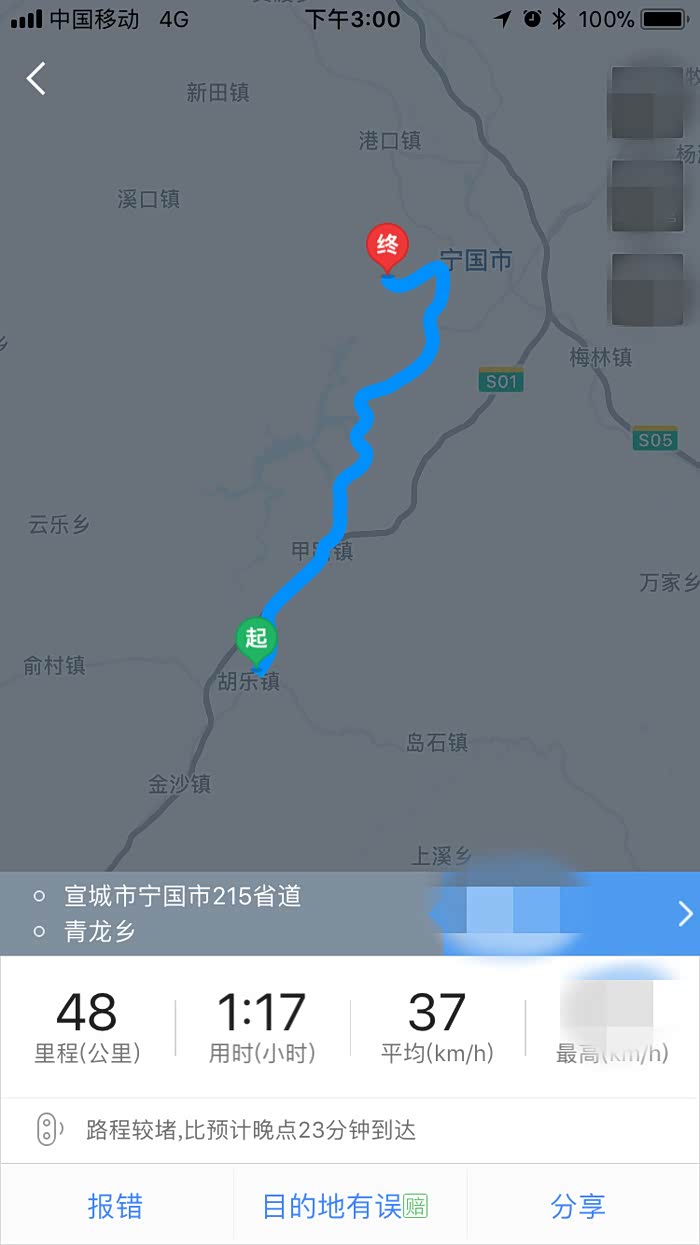
Task: Share this trip with 分享
Action: click(x=578, y=1206)
